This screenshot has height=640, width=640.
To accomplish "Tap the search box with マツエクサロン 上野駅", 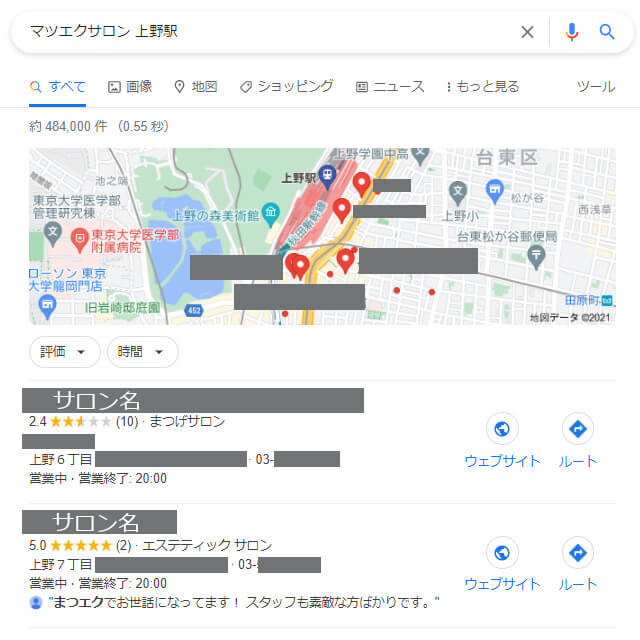I will pos(260,32).
